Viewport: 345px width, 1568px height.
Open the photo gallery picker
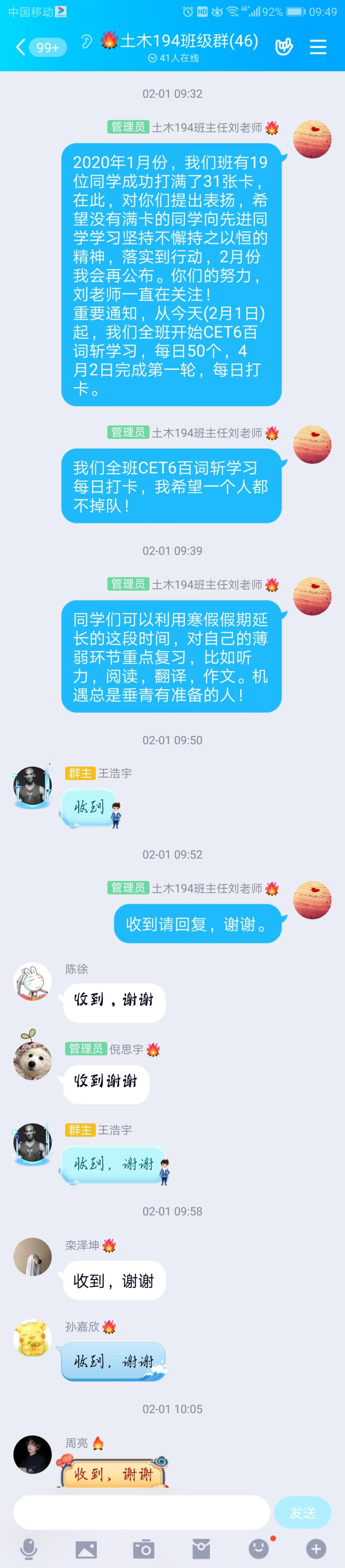click(86, 1548)
